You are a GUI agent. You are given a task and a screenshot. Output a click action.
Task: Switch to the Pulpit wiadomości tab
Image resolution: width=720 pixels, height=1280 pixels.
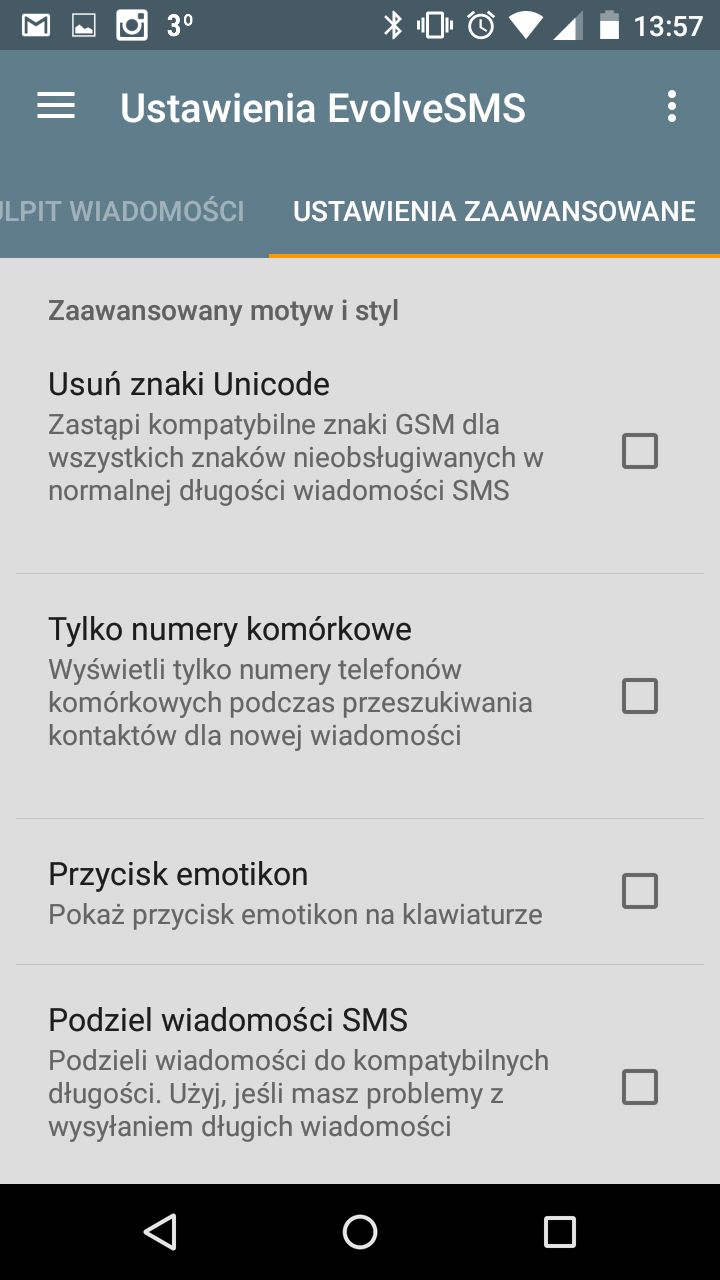tap(122, 211)
